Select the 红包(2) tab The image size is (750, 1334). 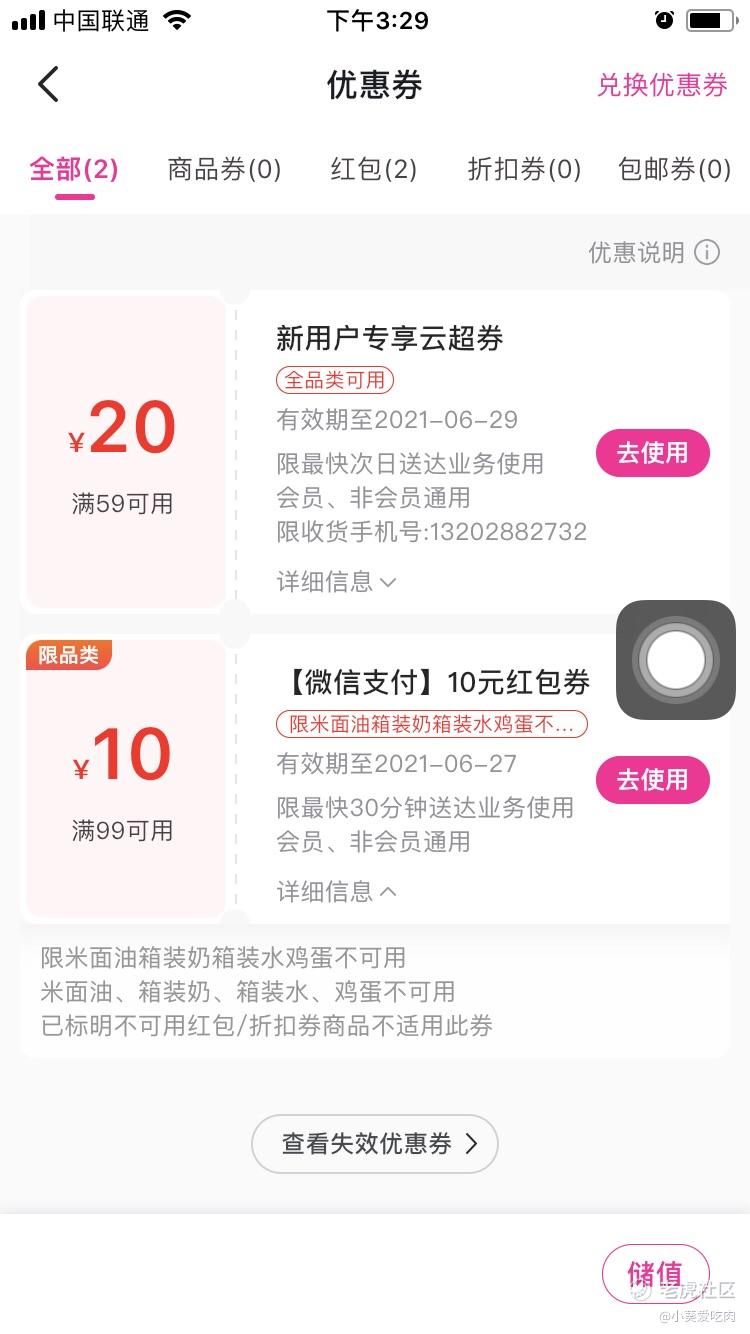[x=373, y=169]
